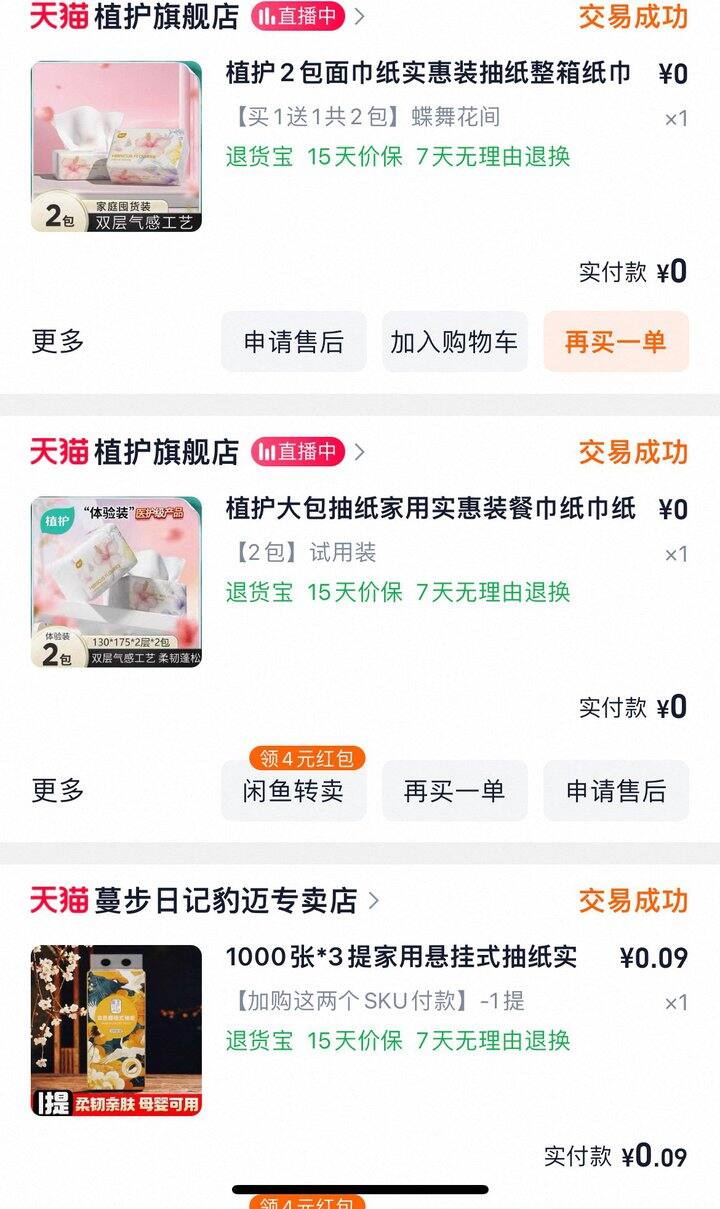Image resolution: width=720 pixels, height=1209 pixels.
Task: Open 植护旗舰店 store from first order
Action: [166, 16]
